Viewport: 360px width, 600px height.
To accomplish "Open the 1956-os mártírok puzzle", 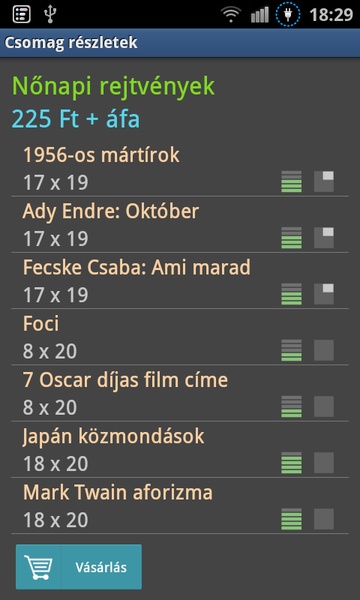I will click(180, 169).
